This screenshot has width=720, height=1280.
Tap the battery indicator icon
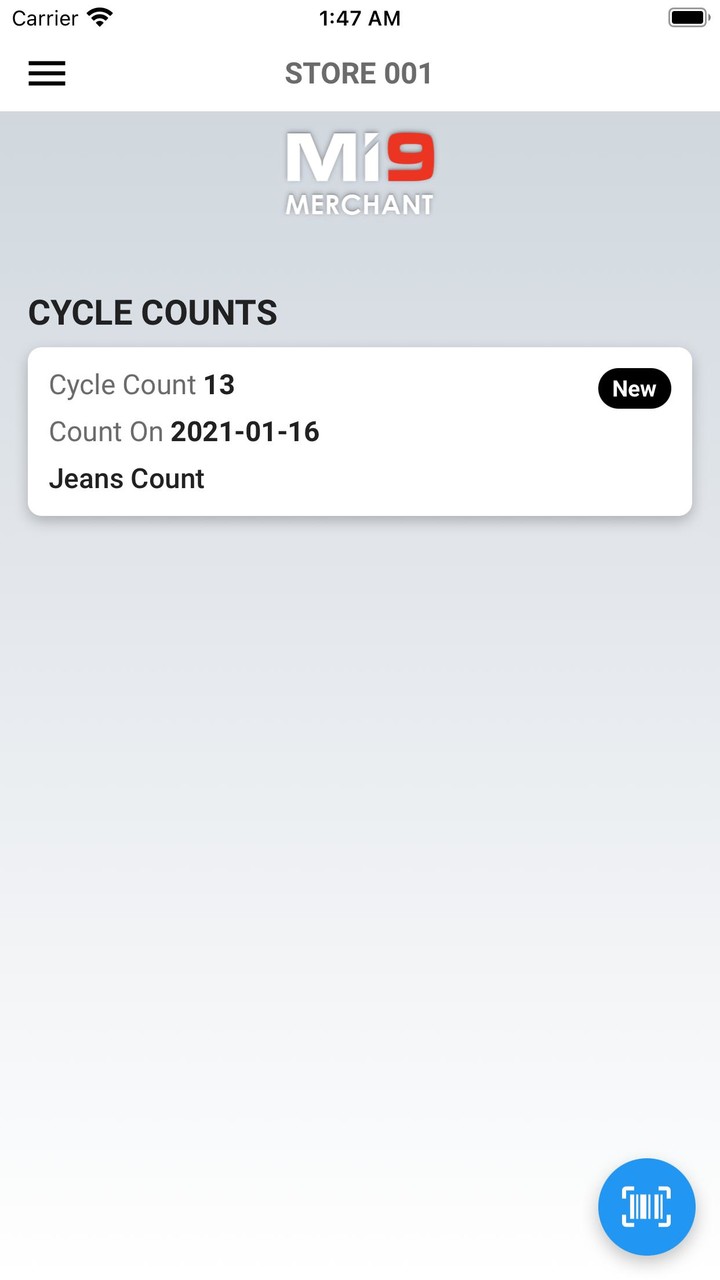[x=688, y=16]
